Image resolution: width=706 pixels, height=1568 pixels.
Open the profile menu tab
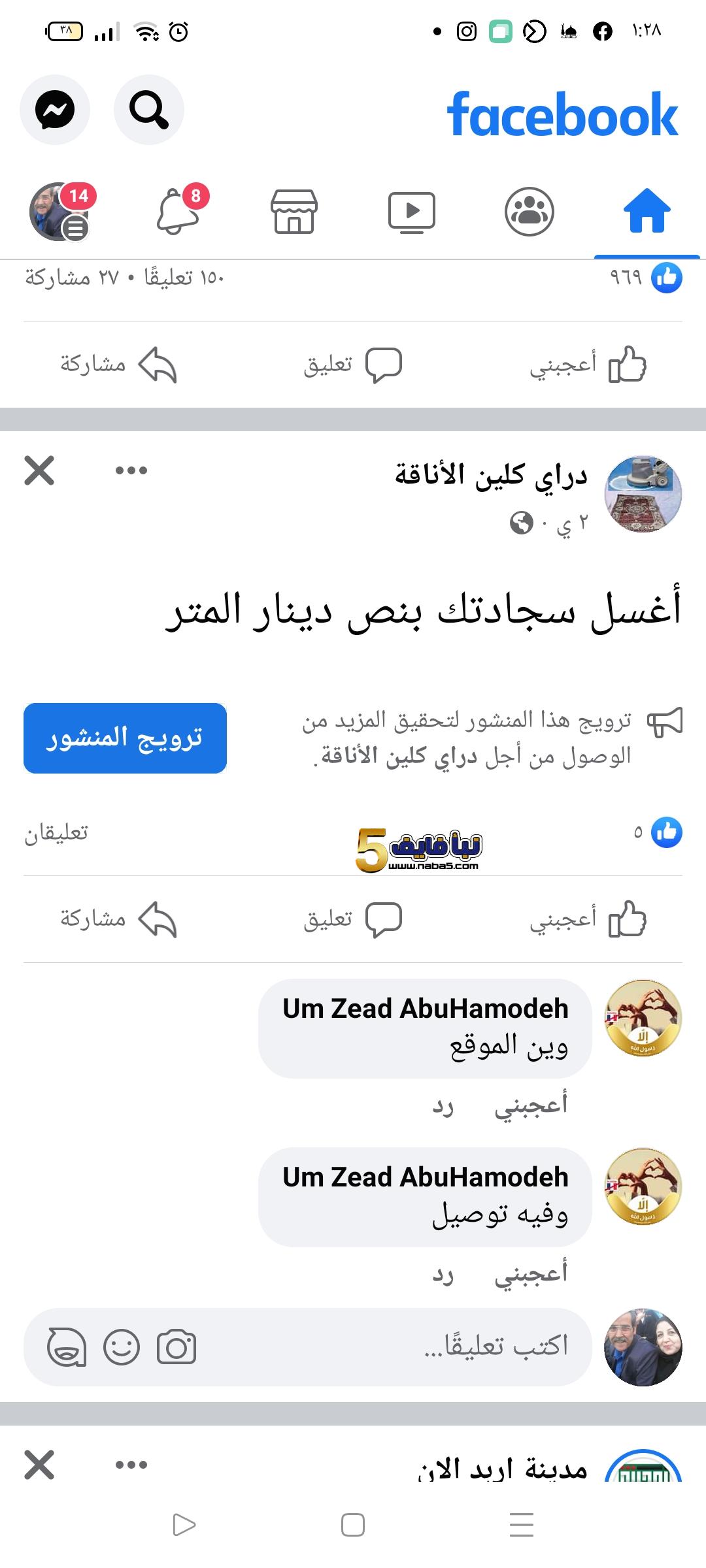click(60, 211)
